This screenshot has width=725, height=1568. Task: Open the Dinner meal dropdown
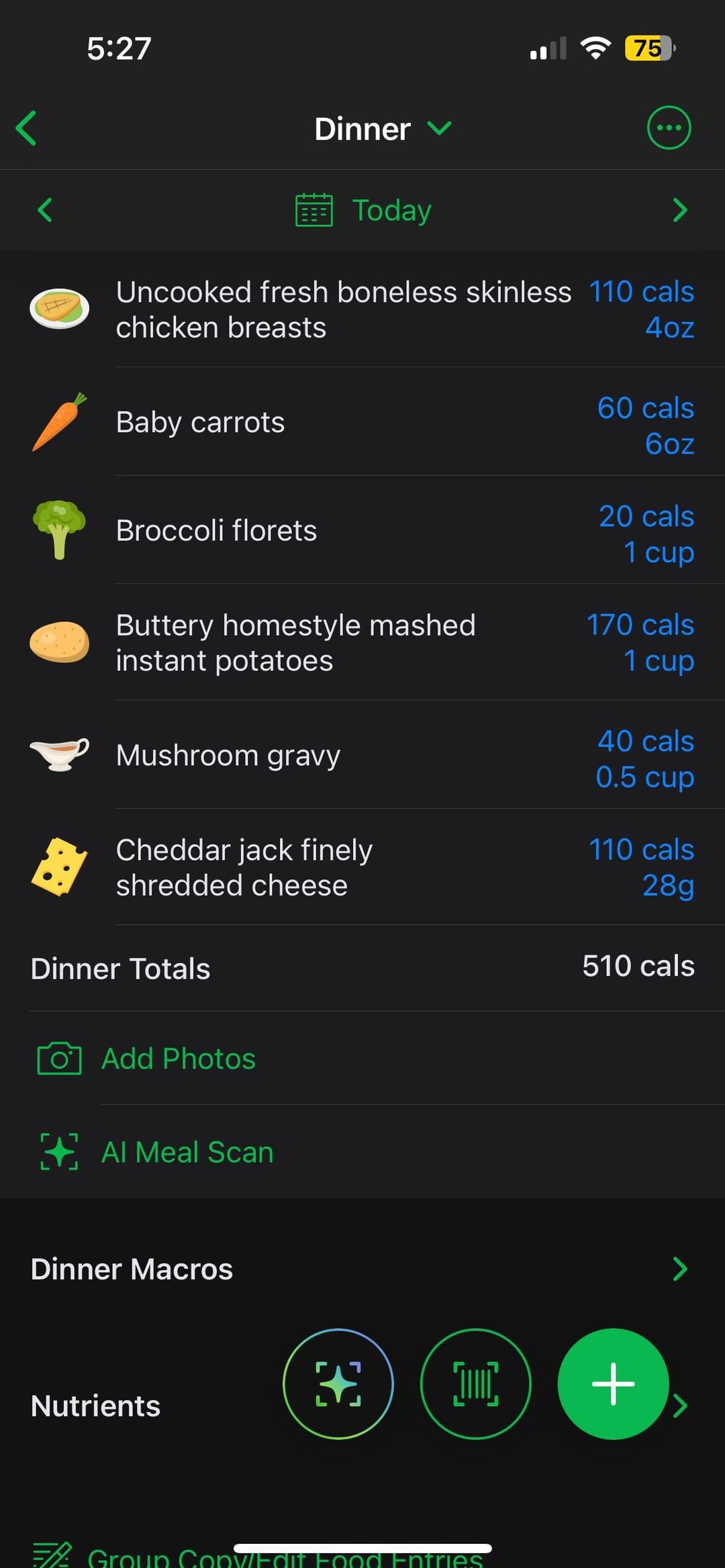(383, 128)
